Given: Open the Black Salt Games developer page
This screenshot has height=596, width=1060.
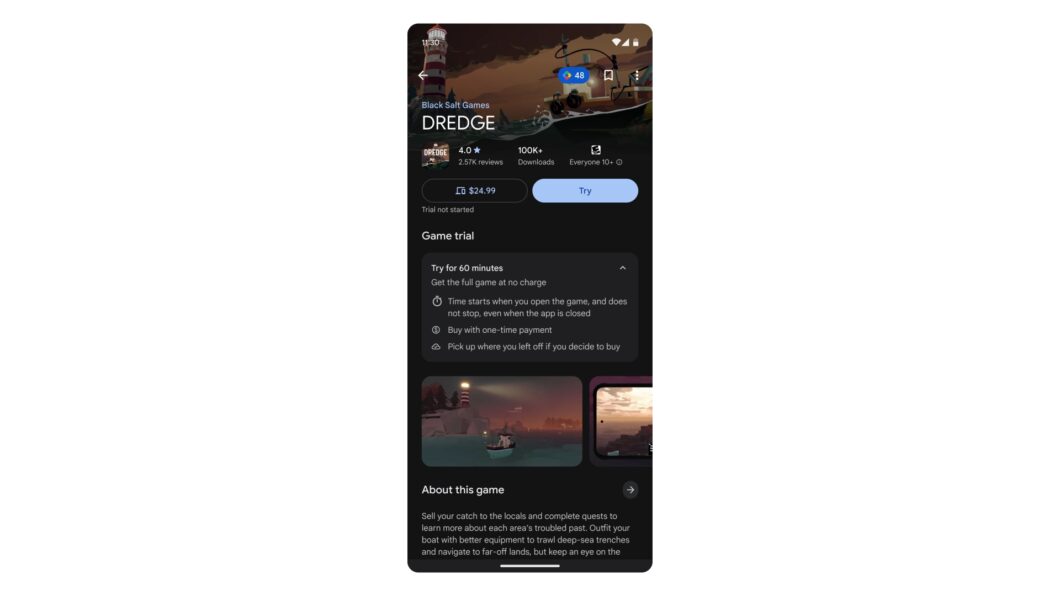Looking at the screenshot, I should pos(455,105).
